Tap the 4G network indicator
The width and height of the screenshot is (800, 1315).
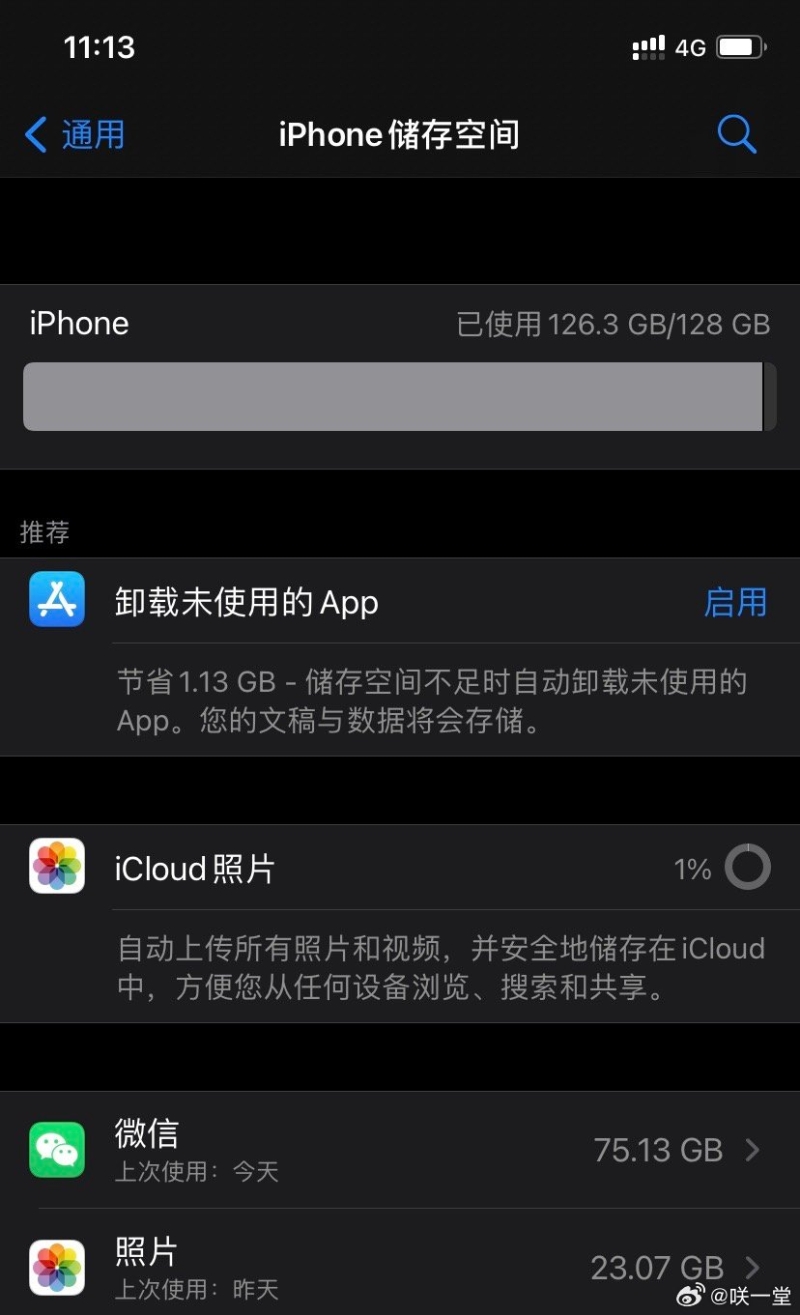[691, 46]
